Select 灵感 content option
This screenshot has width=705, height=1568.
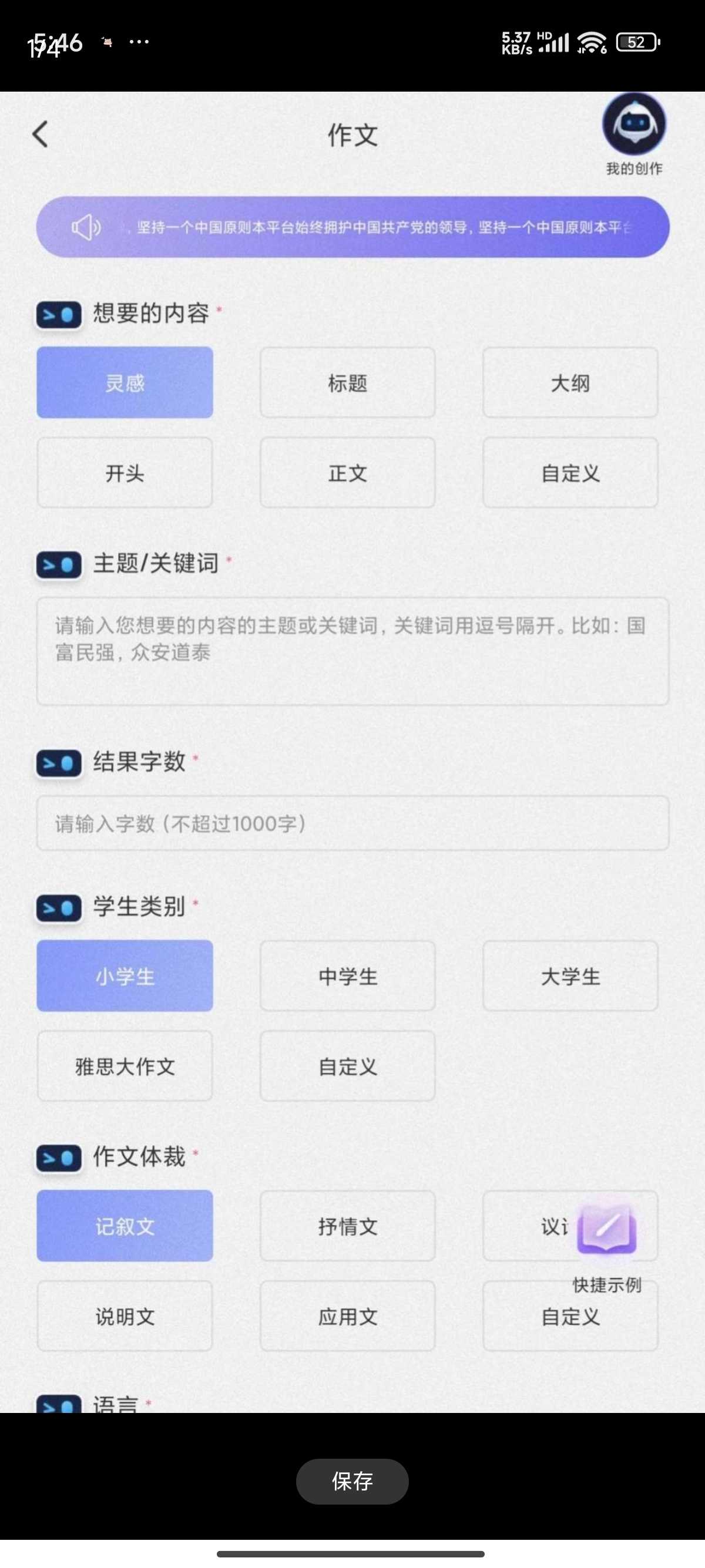pos(125,383)
